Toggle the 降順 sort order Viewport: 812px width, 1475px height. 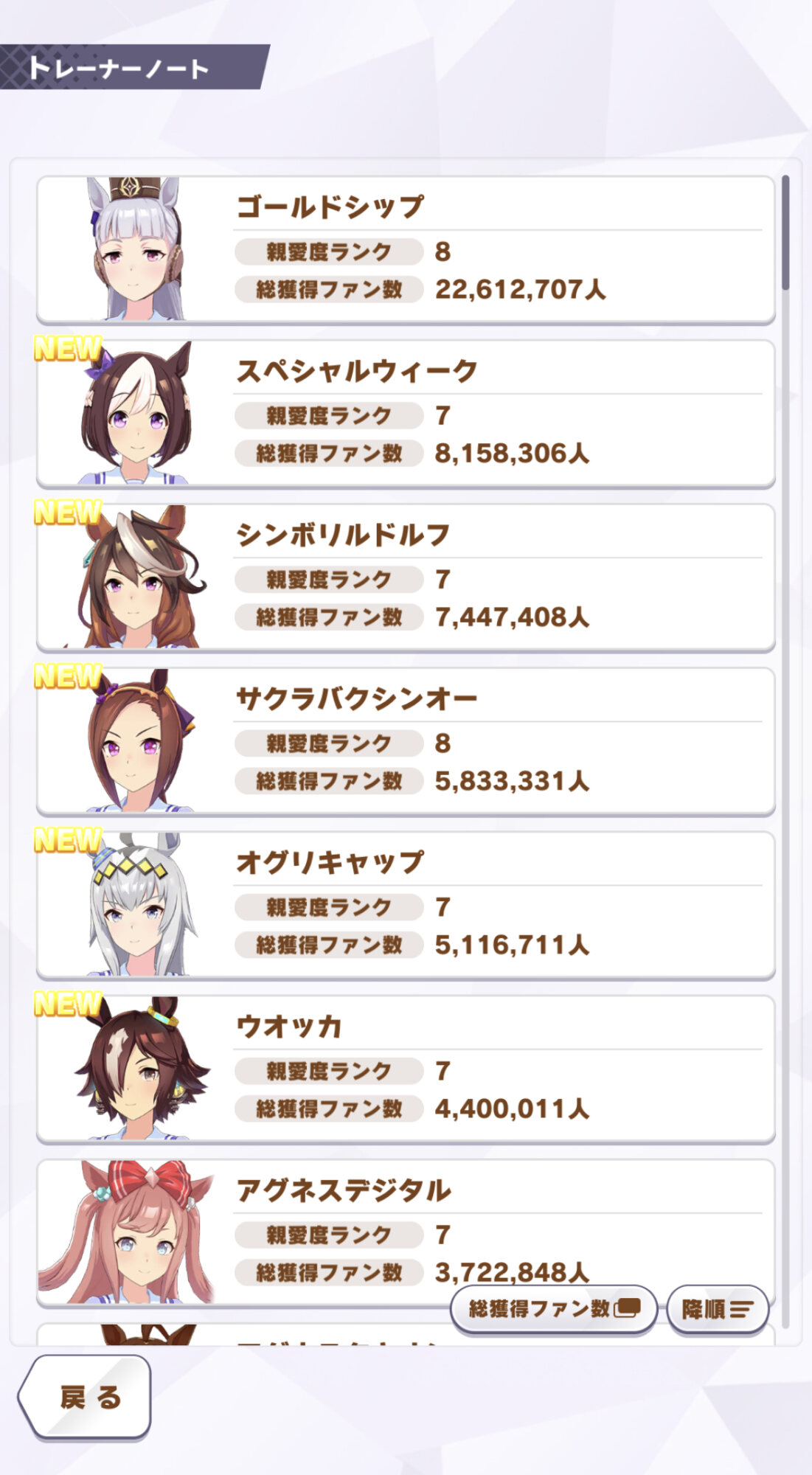(x=717, y=1308)
